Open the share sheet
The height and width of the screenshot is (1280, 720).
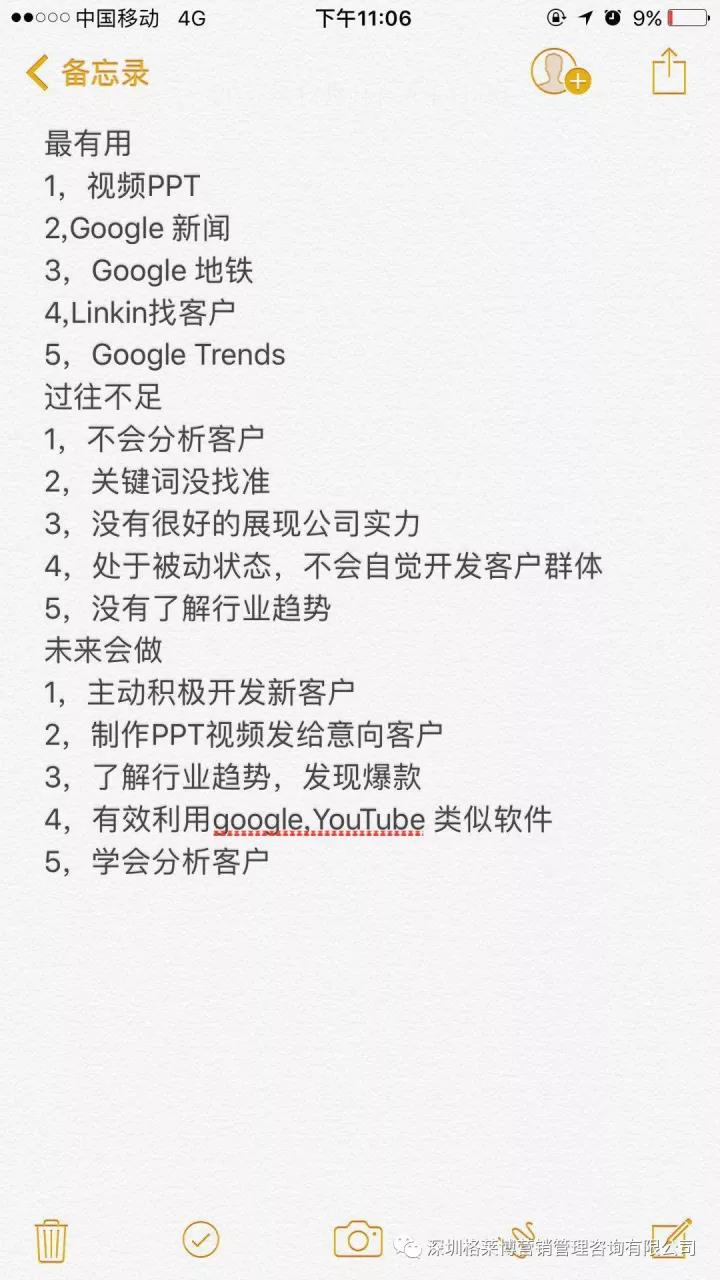[669, 72]
